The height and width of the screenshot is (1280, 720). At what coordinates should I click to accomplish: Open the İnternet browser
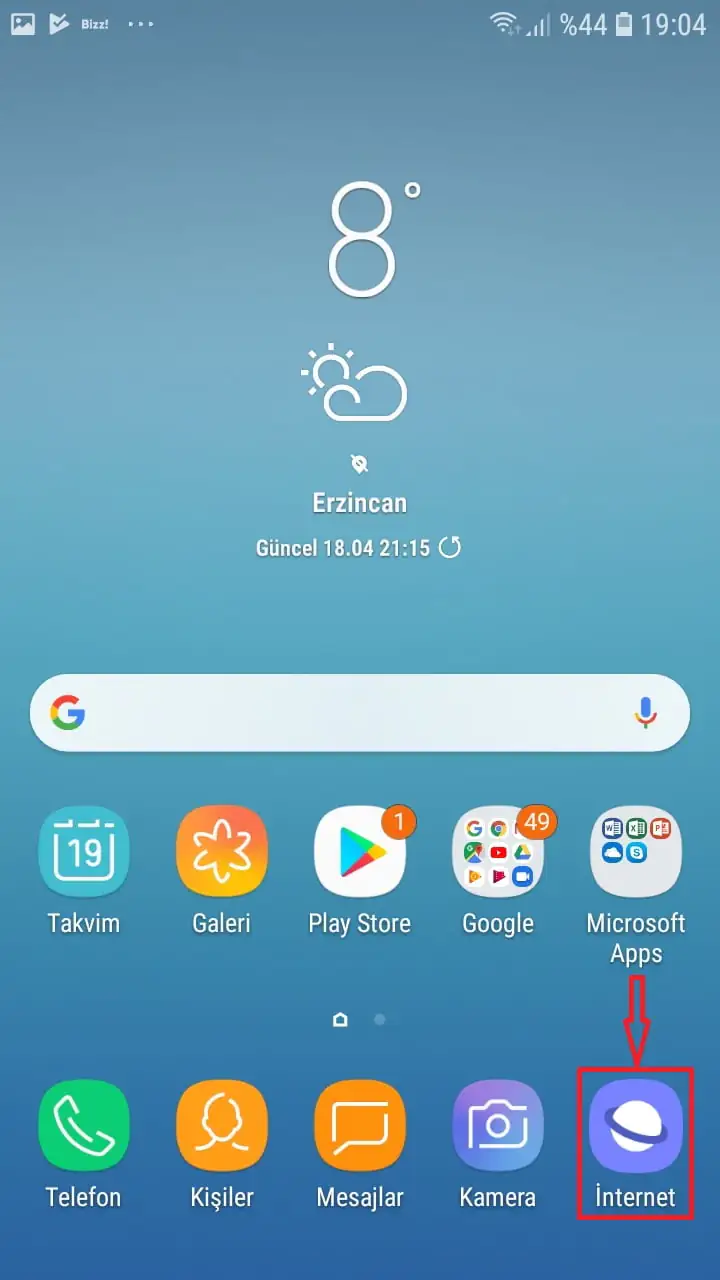636,1126
